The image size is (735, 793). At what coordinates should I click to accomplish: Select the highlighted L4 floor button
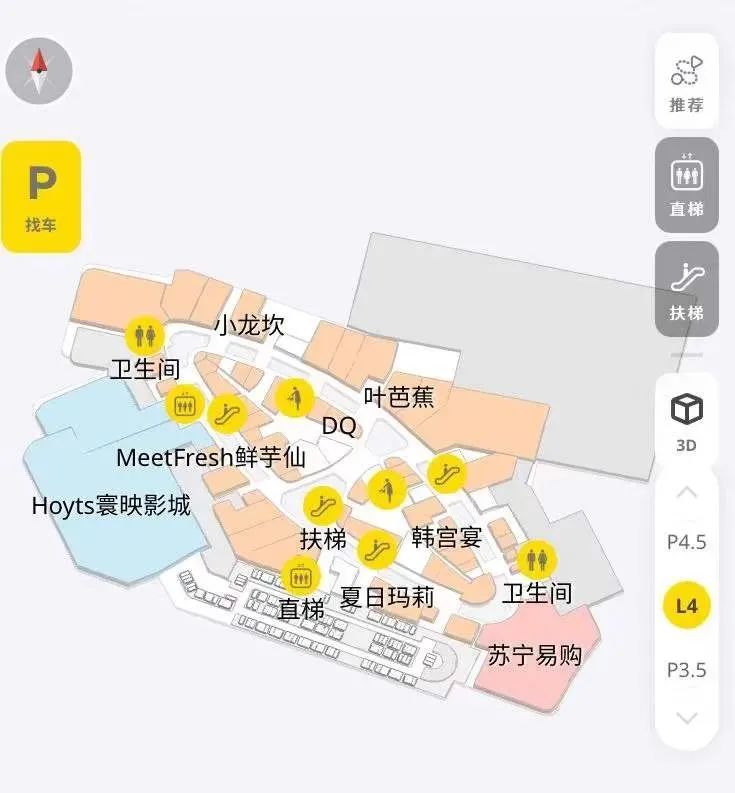click(686, 604)
